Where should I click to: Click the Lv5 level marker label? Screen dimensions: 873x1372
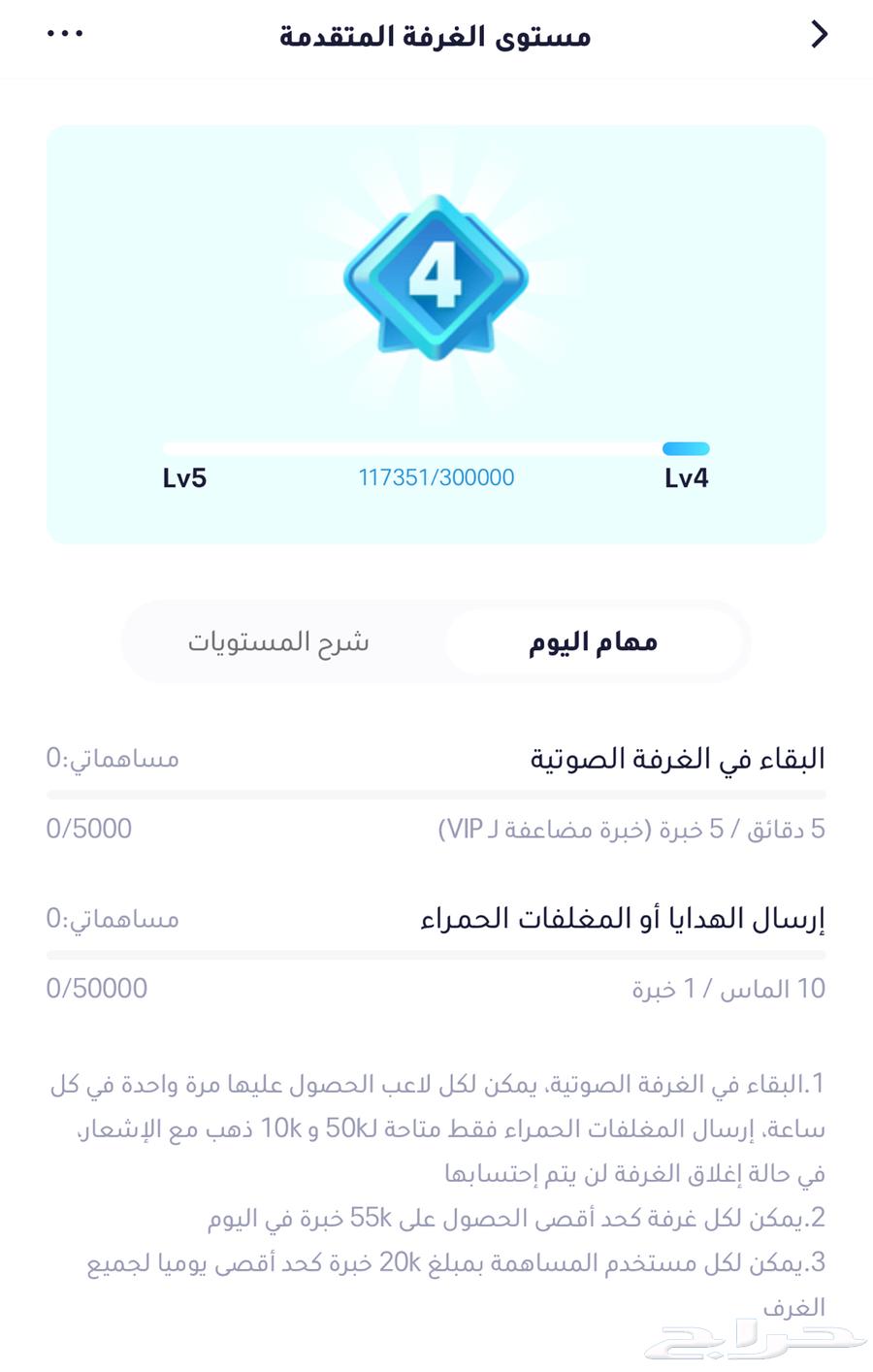coord(185,477)
